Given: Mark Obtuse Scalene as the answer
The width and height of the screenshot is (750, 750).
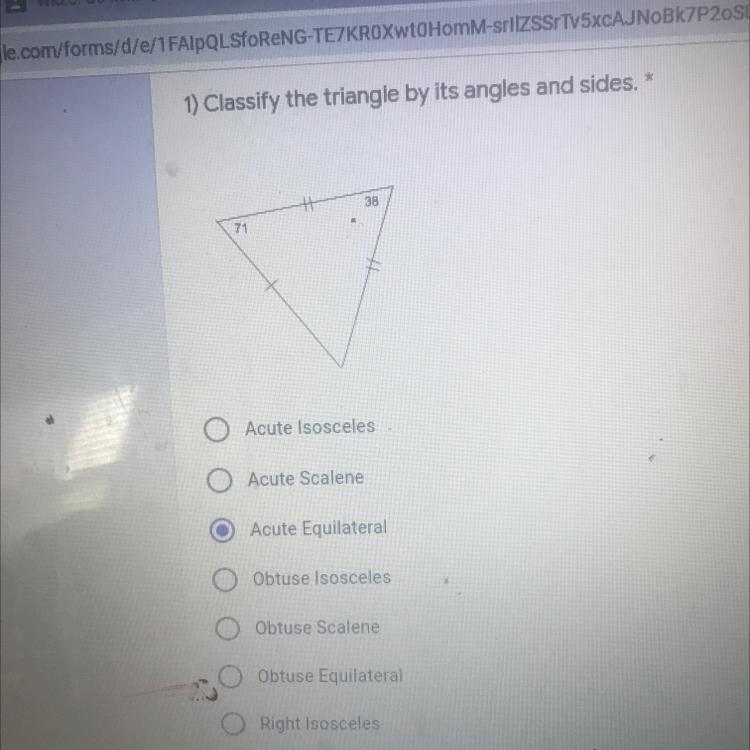Looking at the screenshot, I should pyautogui.click(x=229, y=629).
